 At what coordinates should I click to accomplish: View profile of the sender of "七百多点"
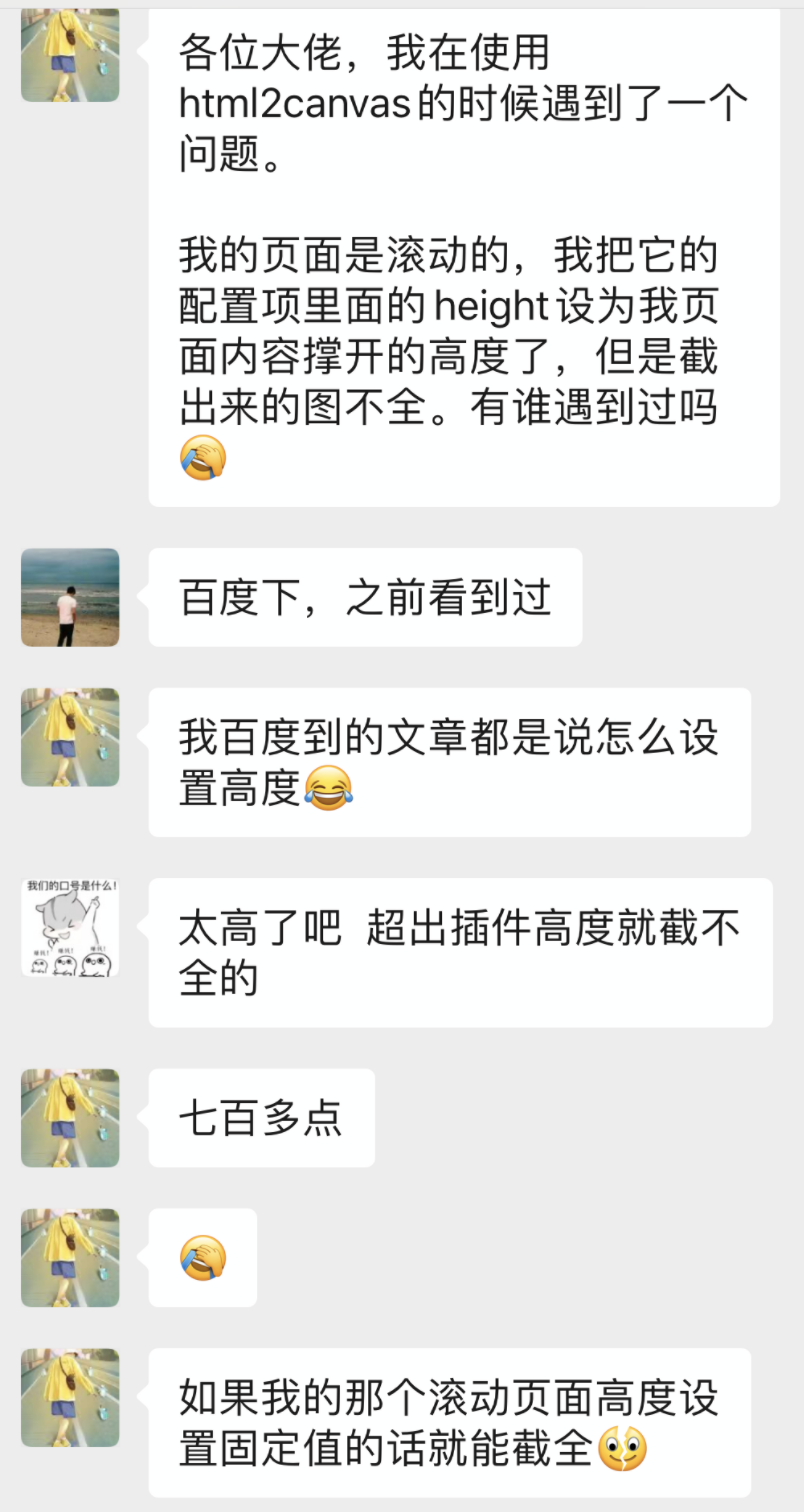pos(70,1117)
